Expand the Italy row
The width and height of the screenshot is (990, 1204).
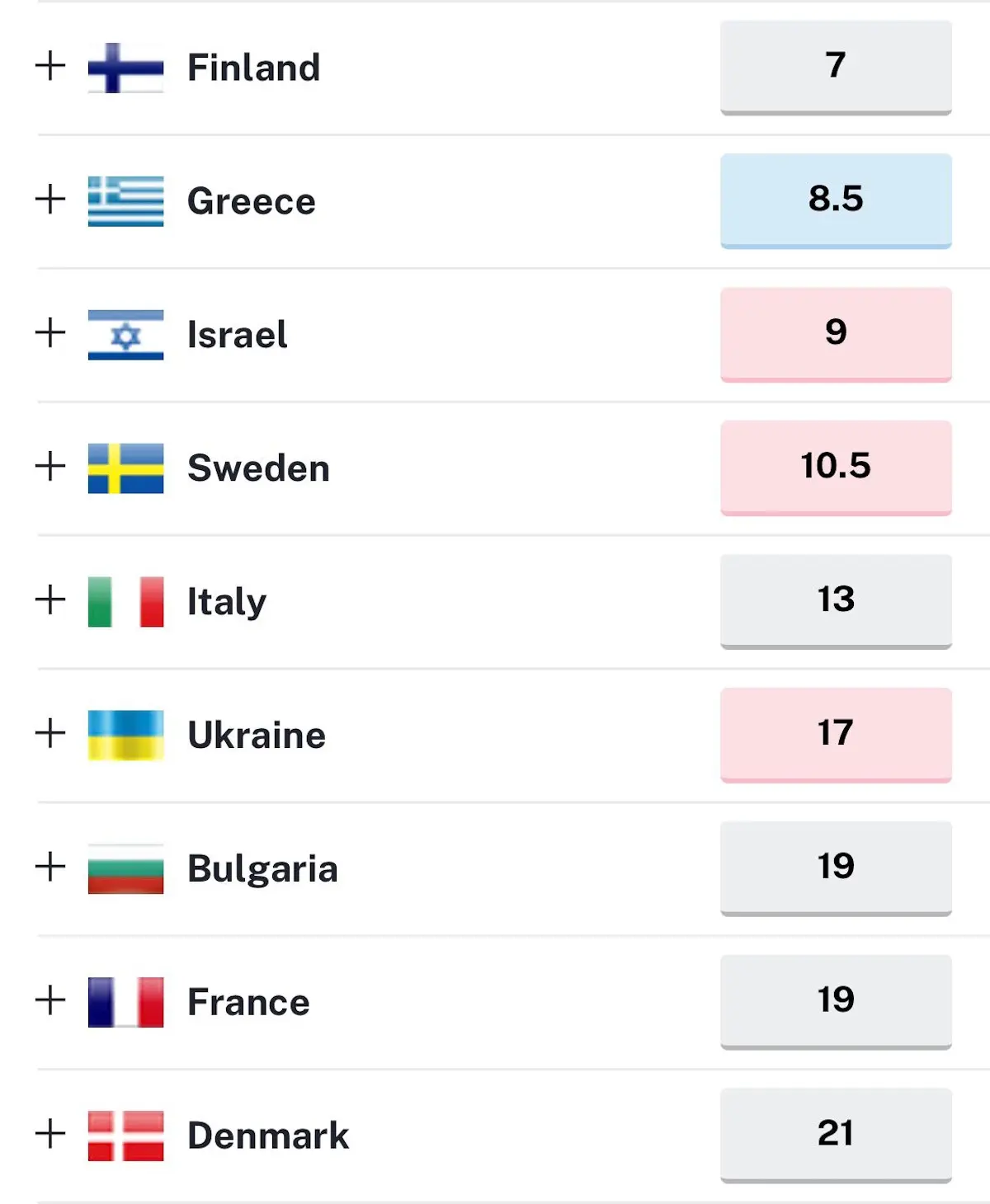click(50, 600)
